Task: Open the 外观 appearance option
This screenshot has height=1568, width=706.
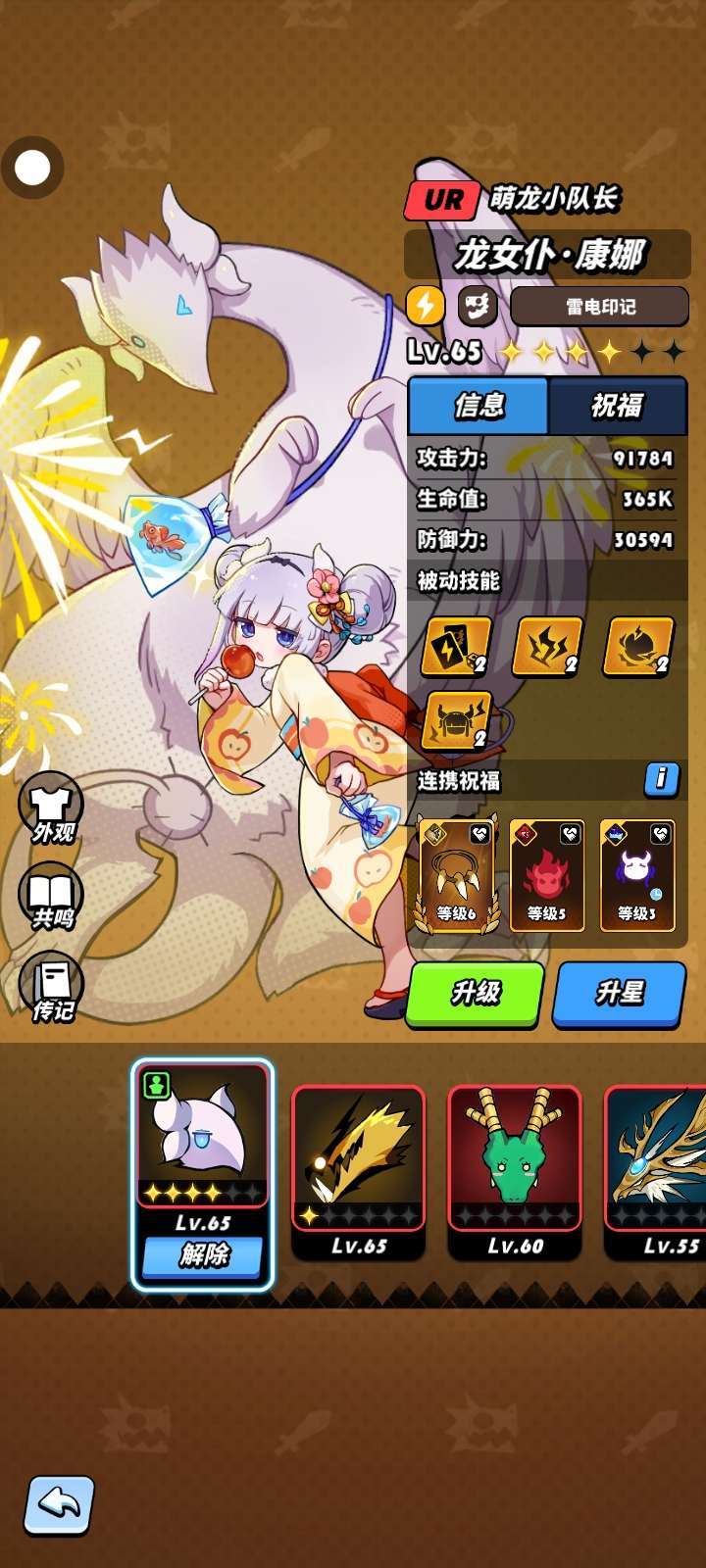Action: [52, 809]
